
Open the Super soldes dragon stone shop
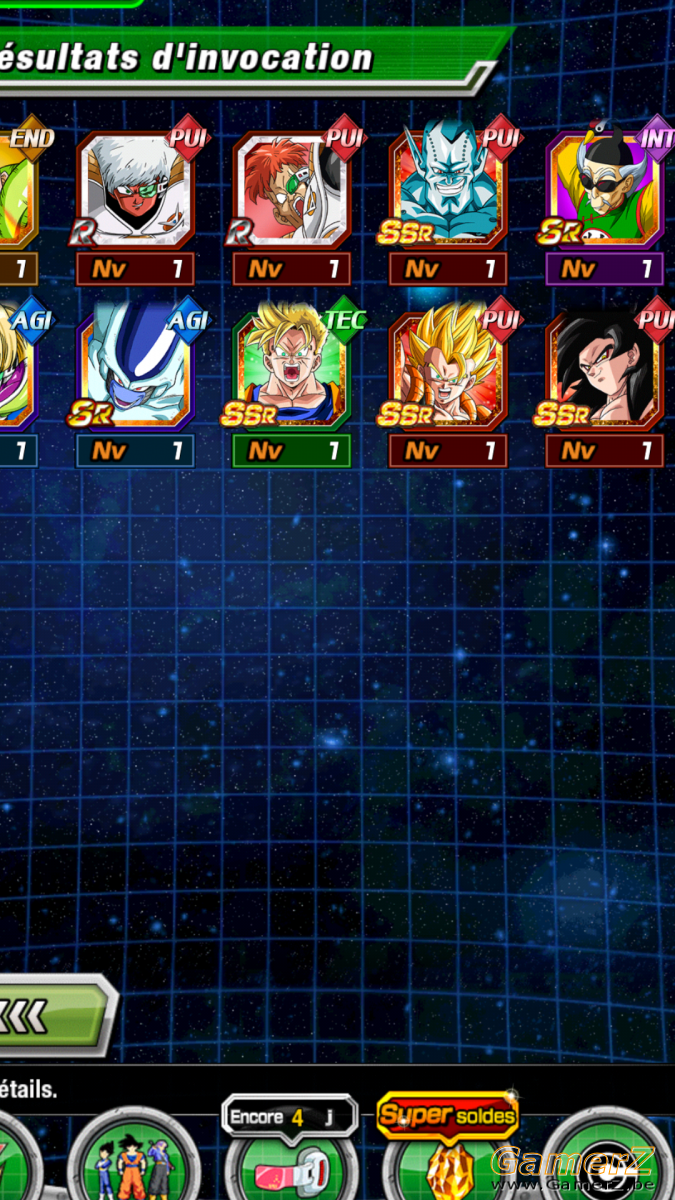click(x=447, y=1150)
